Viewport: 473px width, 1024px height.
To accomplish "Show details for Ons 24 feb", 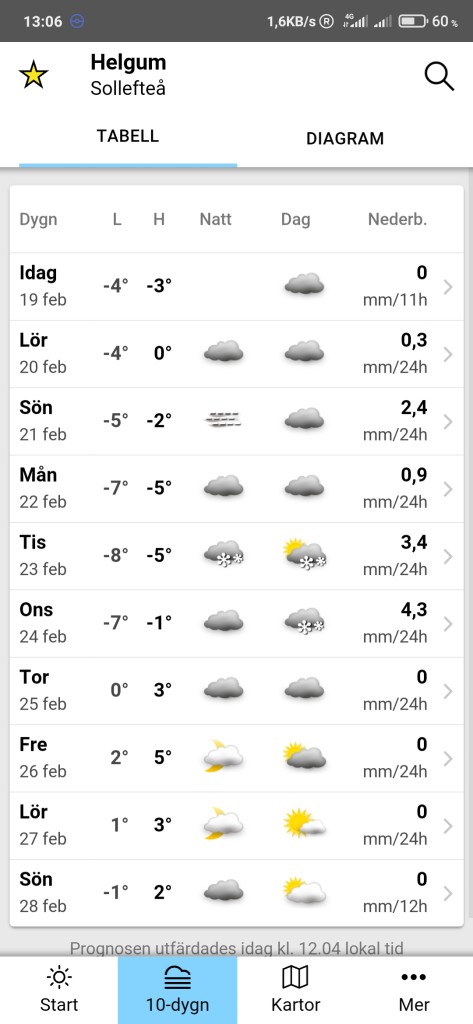I will pos(236,623).
